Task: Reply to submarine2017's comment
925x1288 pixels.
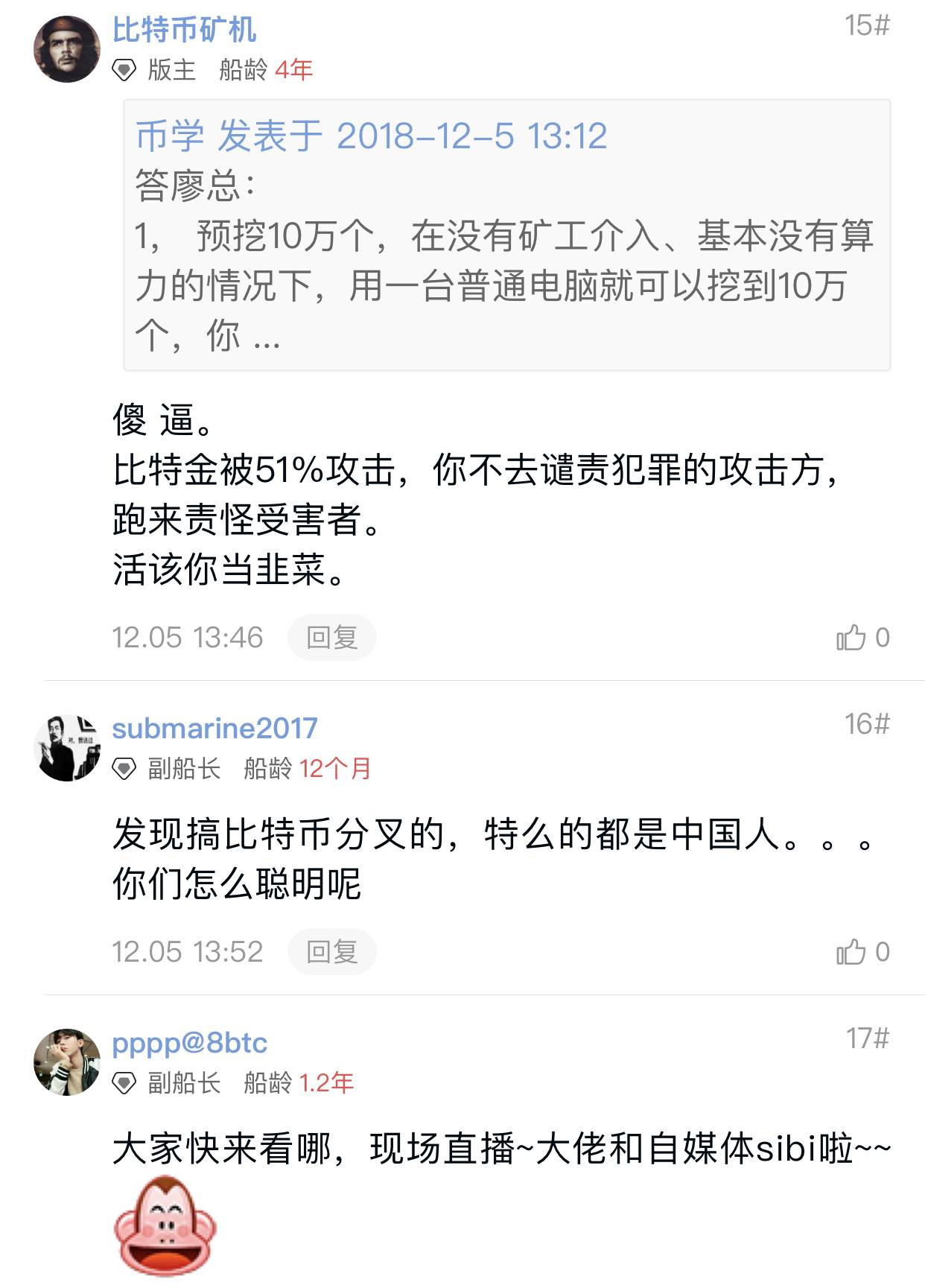Action: [331, 952]
